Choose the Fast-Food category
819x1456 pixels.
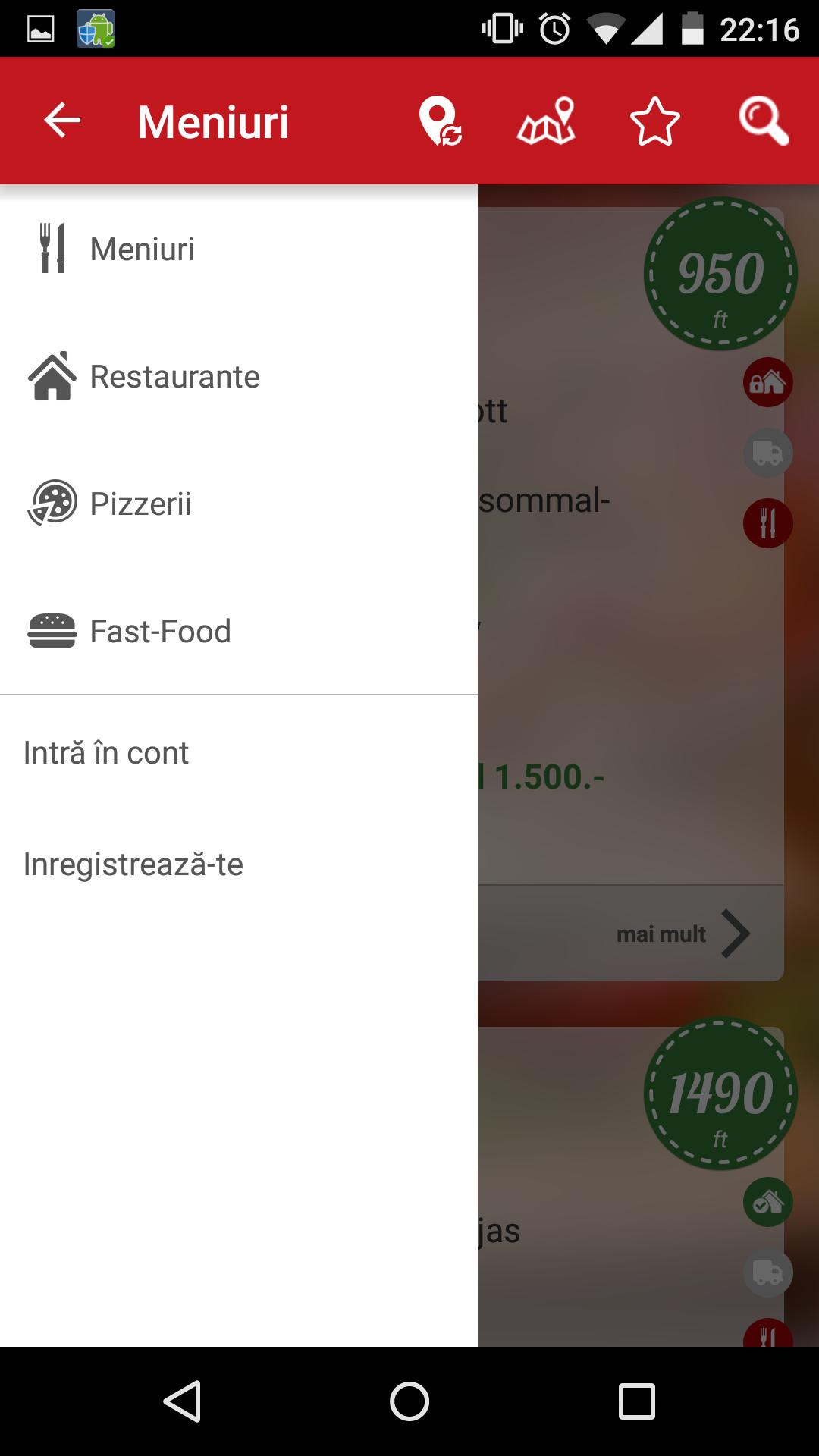coord(160,632)
